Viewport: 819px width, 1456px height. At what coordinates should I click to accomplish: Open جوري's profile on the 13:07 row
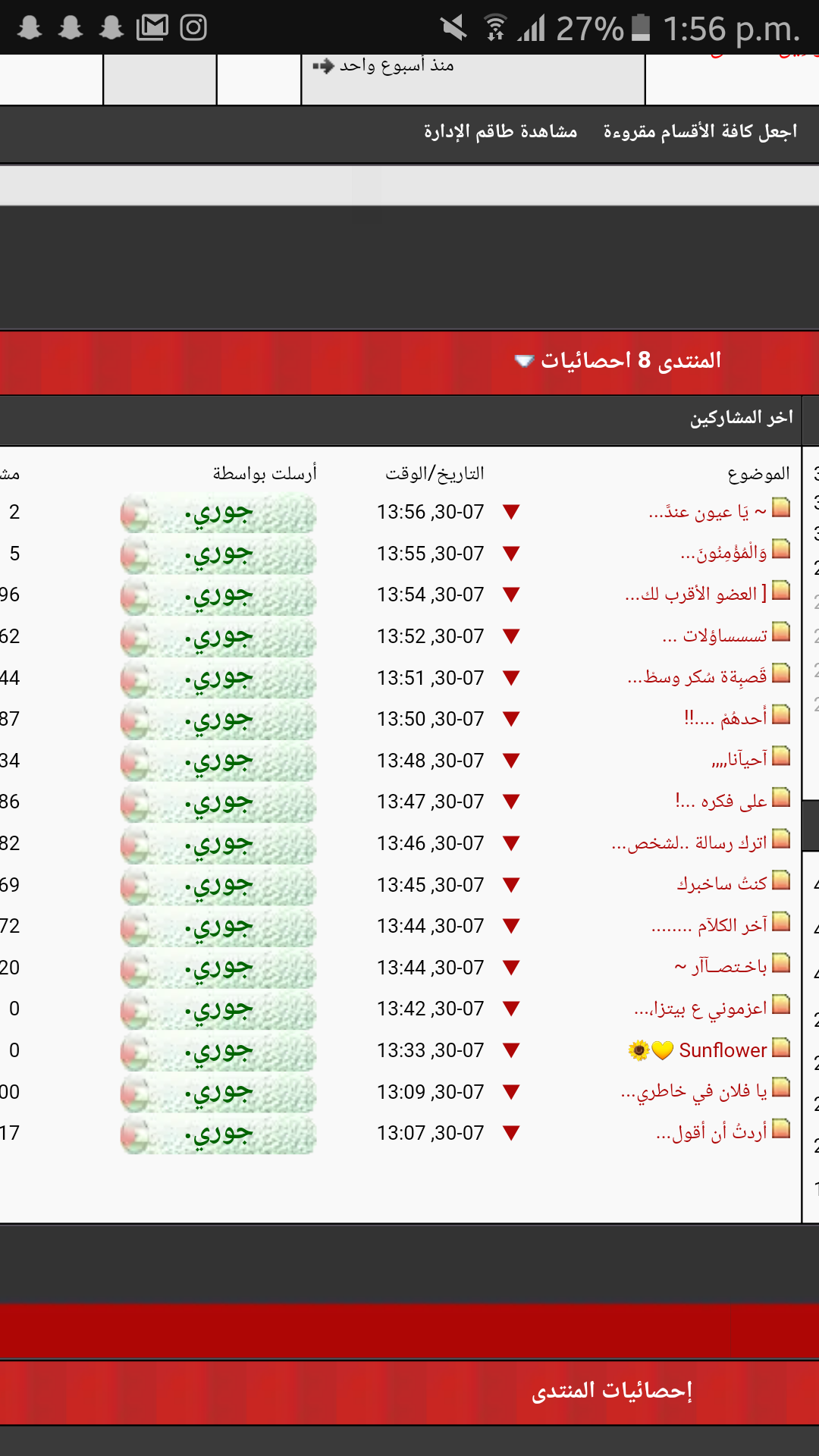pyautogui.click(x=218, y=1134)
